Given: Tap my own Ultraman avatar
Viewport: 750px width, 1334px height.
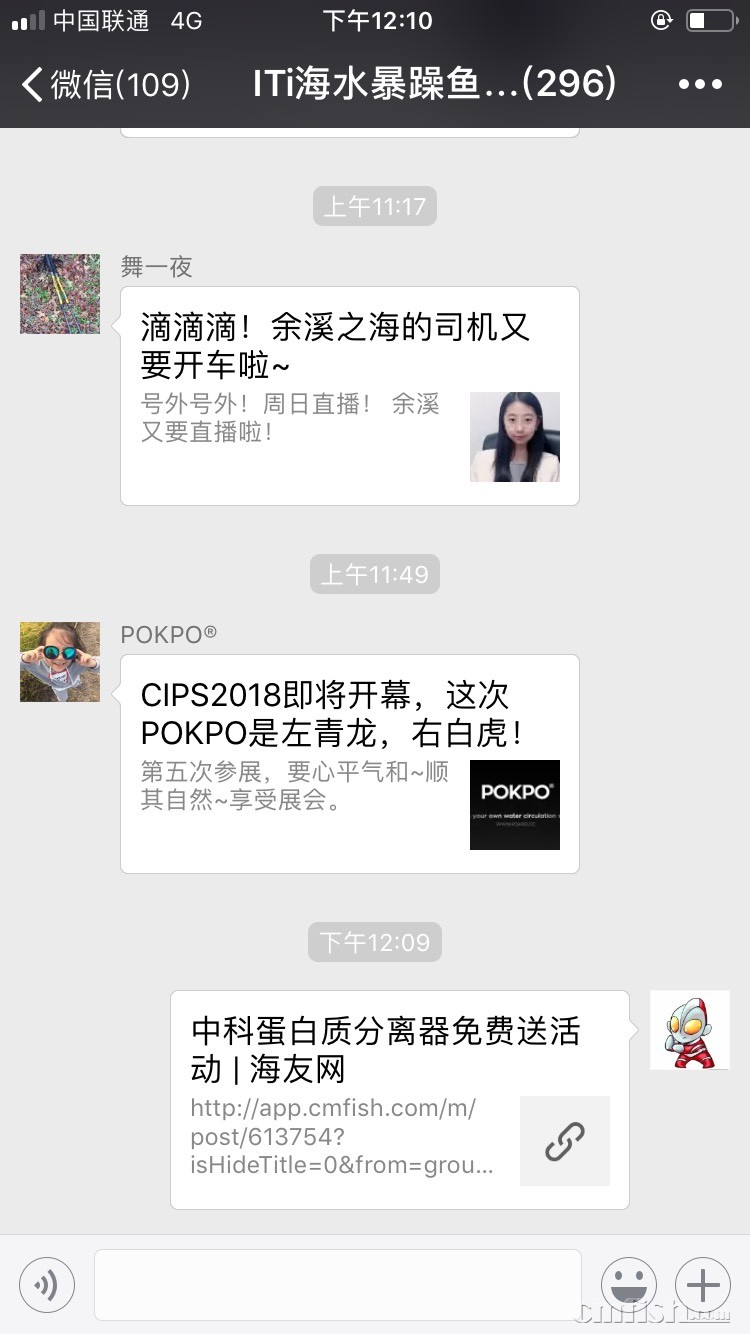Looking at the screenshot, I should tap(690, 1030).
